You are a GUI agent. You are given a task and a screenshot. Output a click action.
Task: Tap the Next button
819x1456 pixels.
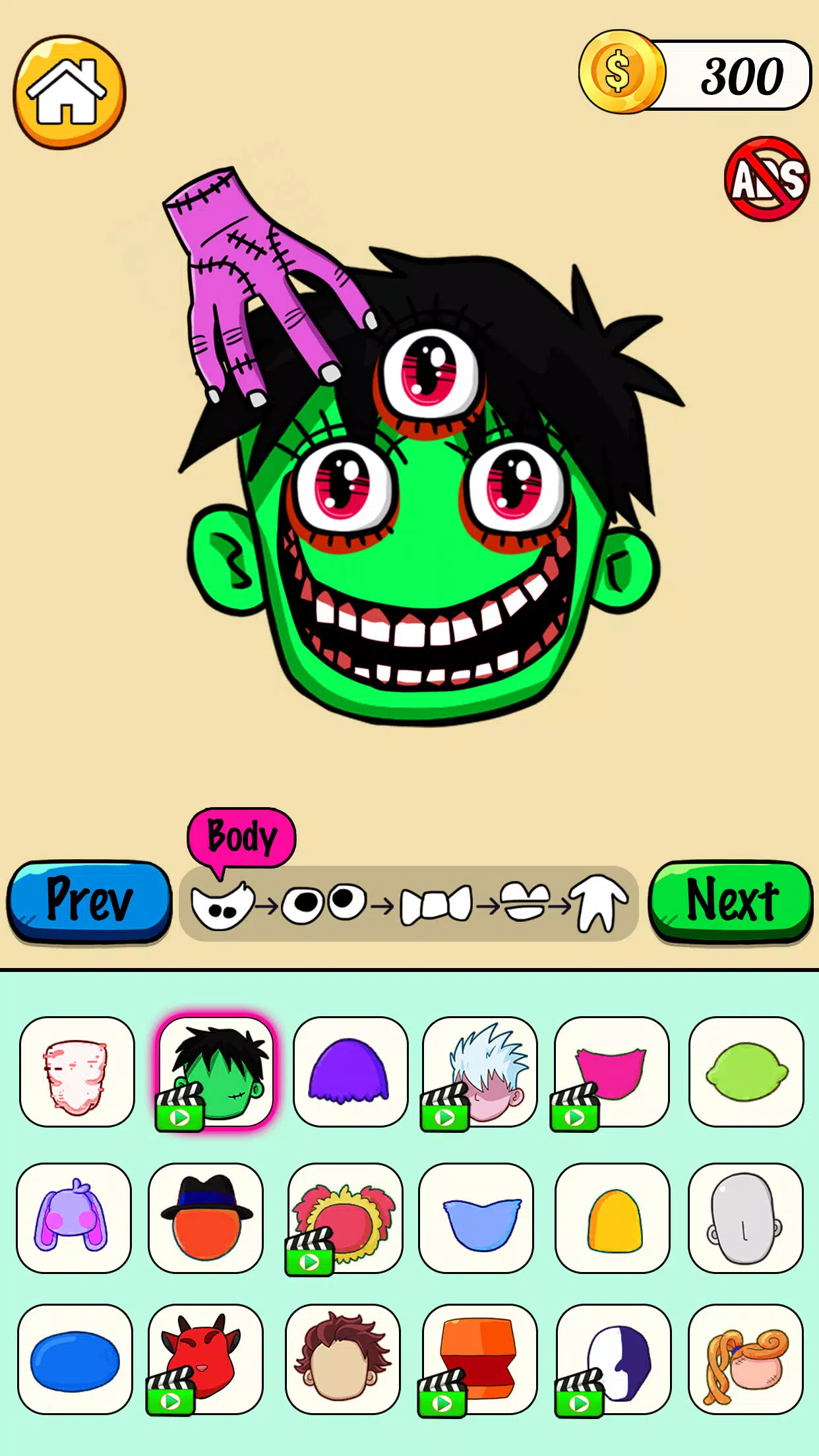click(731, 901)
